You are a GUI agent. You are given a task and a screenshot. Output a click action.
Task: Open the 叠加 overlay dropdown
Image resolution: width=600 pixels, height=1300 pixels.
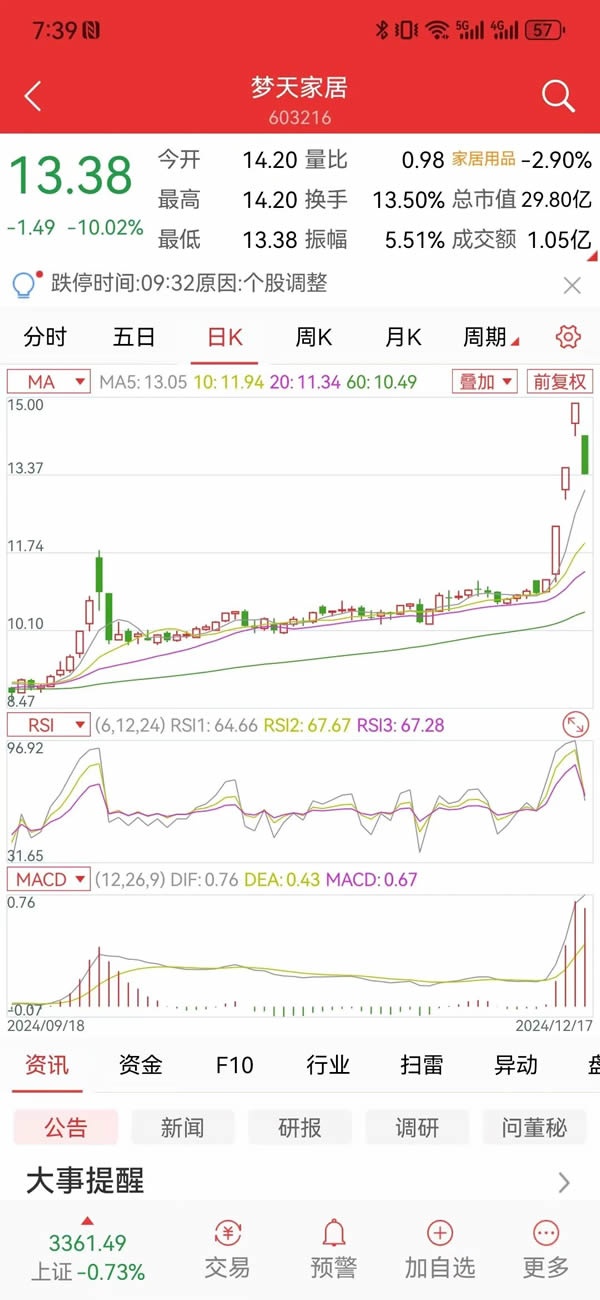487,381
